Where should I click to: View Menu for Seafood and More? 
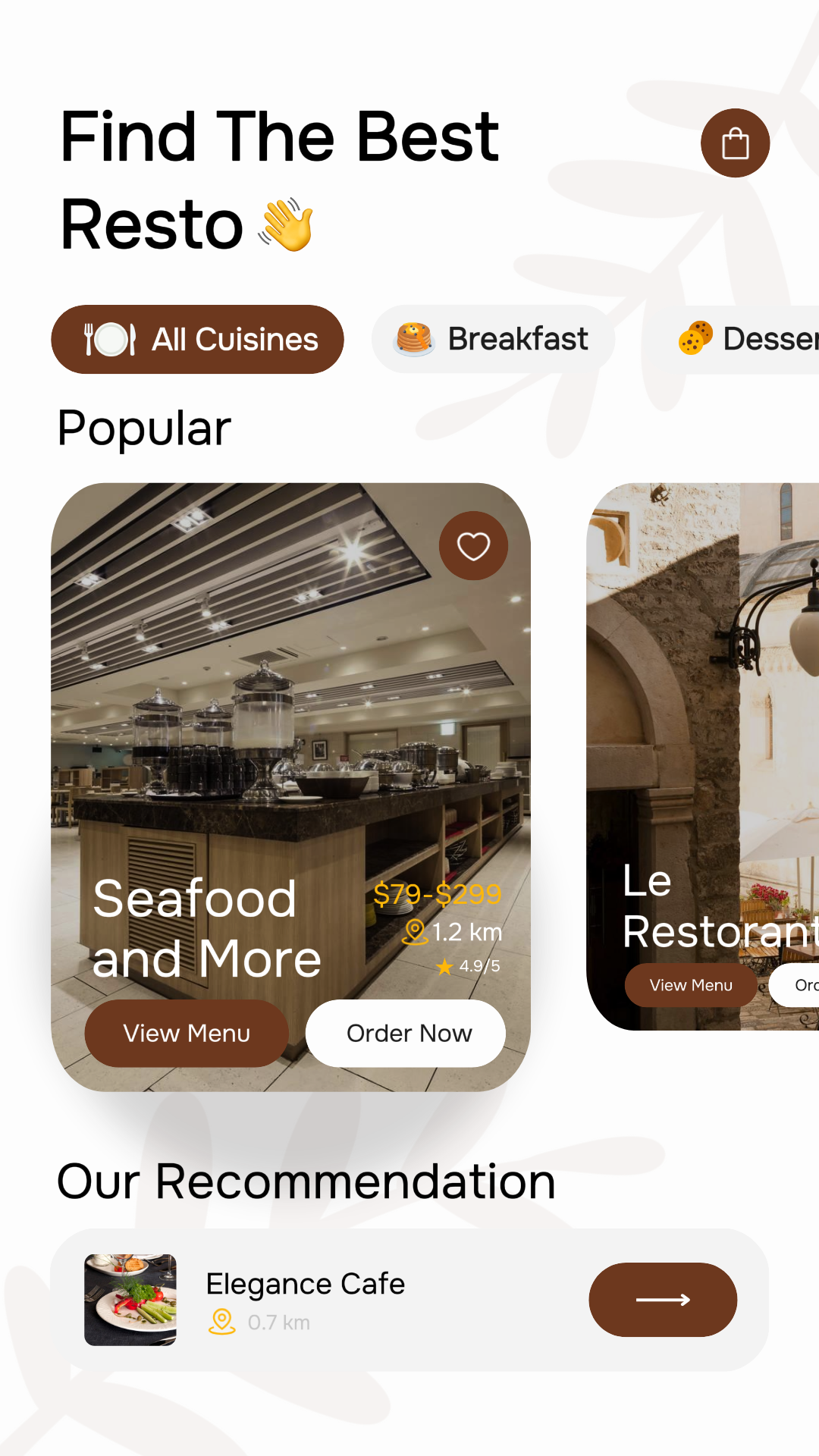pos(187,1033)
